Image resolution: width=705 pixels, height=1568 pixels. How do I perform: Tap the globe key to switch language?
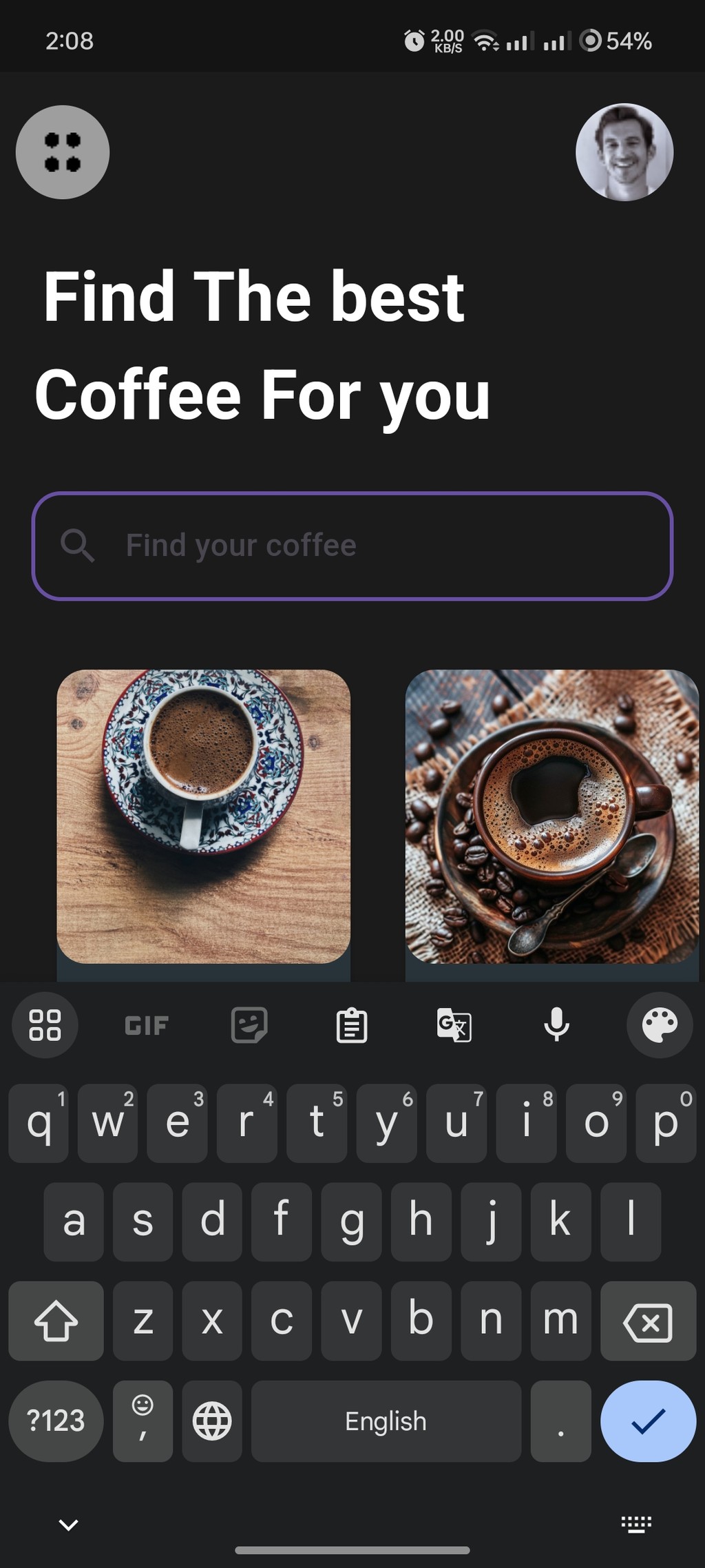212,1421
